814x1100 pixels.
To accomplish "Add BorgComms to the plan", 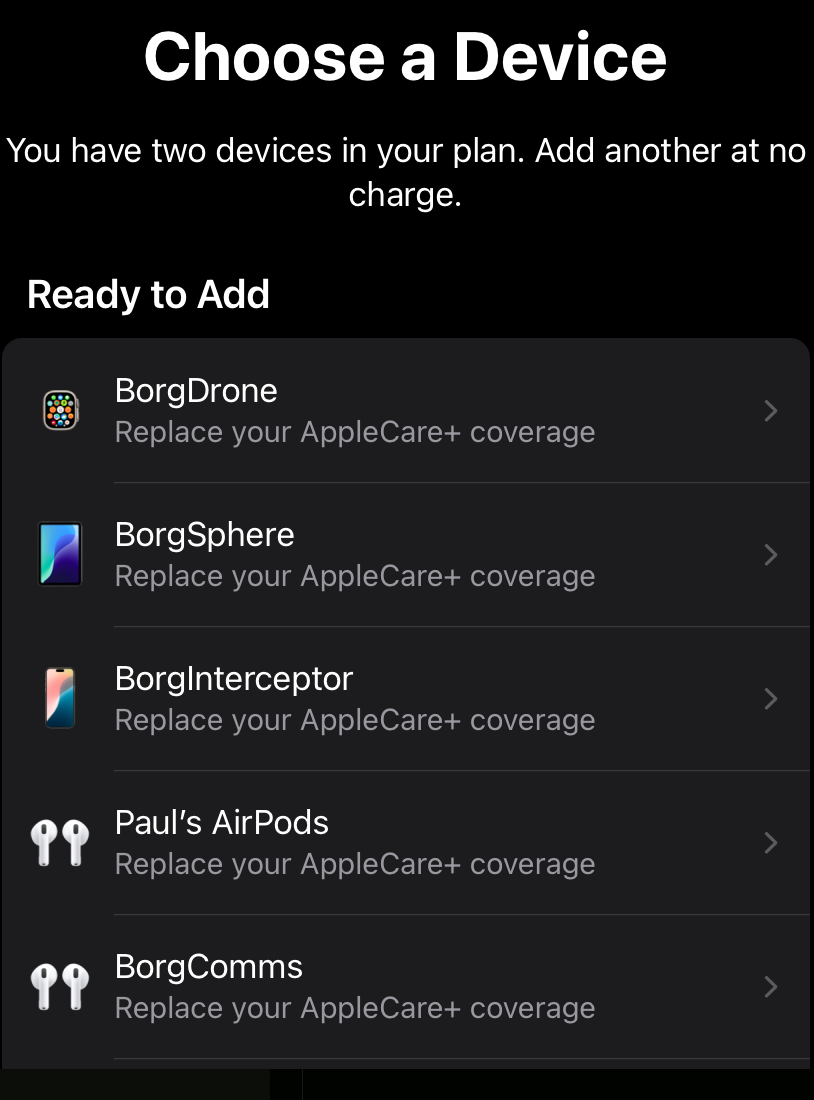I will 405,986.
